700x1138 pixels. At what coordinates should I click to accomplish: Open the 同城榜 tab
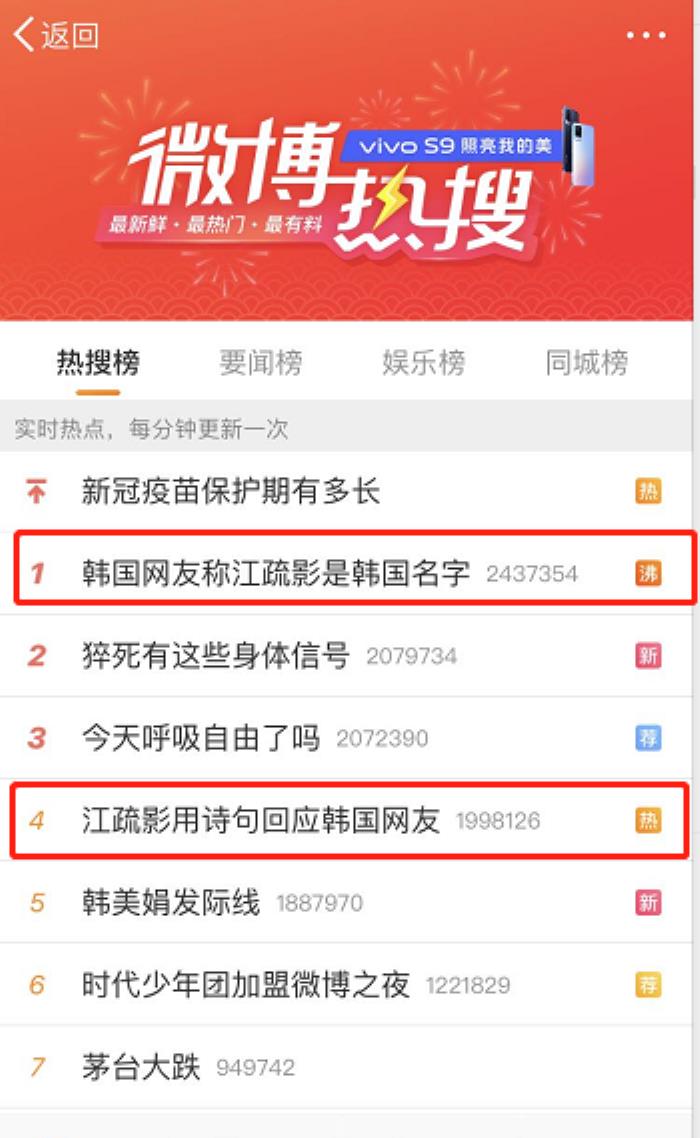pyautogui.click(x=587, y=362)
